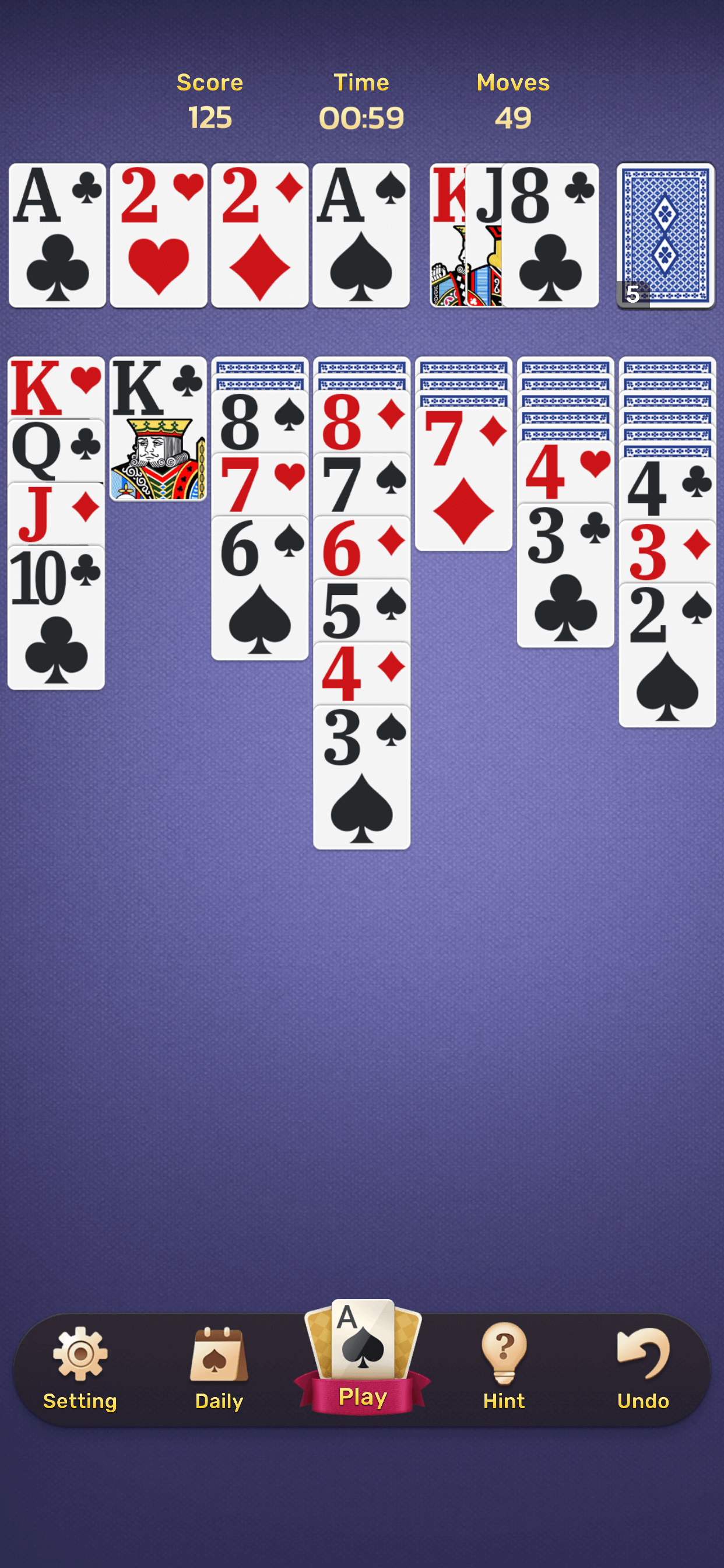Open the Setting gear menu
The image size is (724, 1568).
tap(80, 1367)
